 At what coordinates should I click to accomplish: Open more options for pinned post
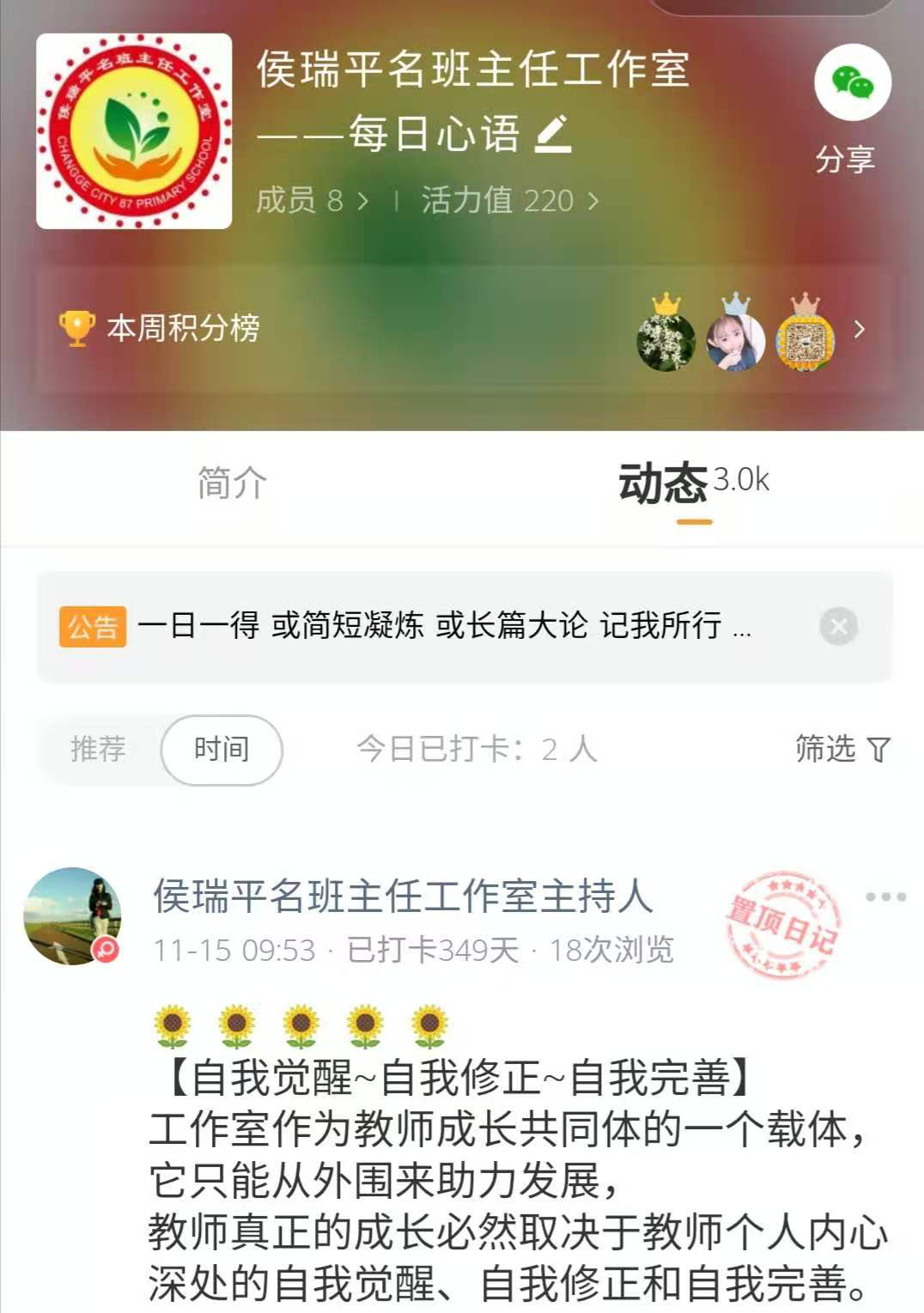tap(885, 897)
